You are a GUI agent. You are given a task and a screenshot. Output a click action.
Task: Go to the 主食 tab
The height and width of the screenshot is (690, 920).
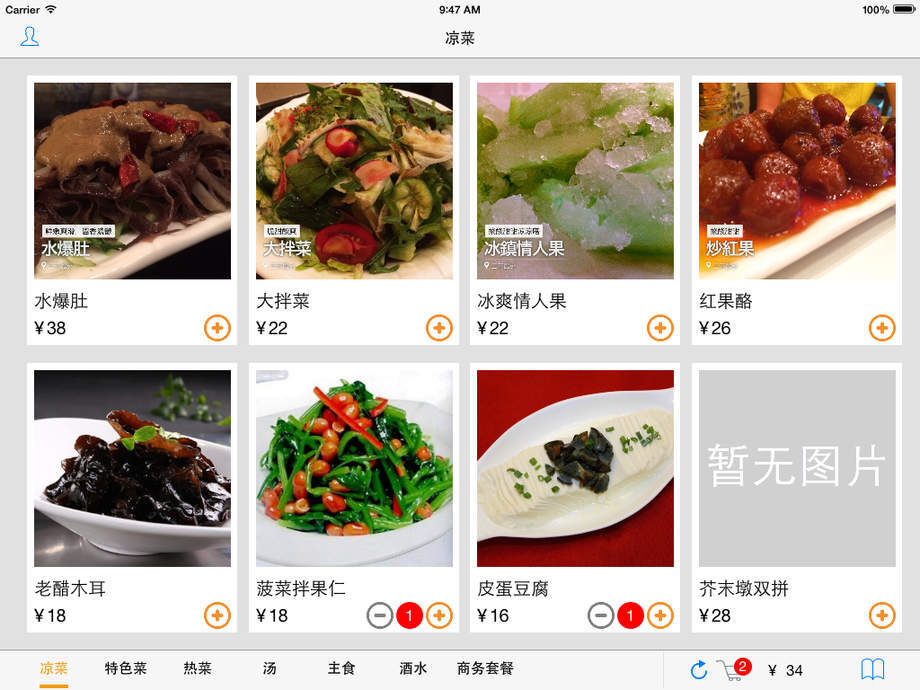coord(342,669)
